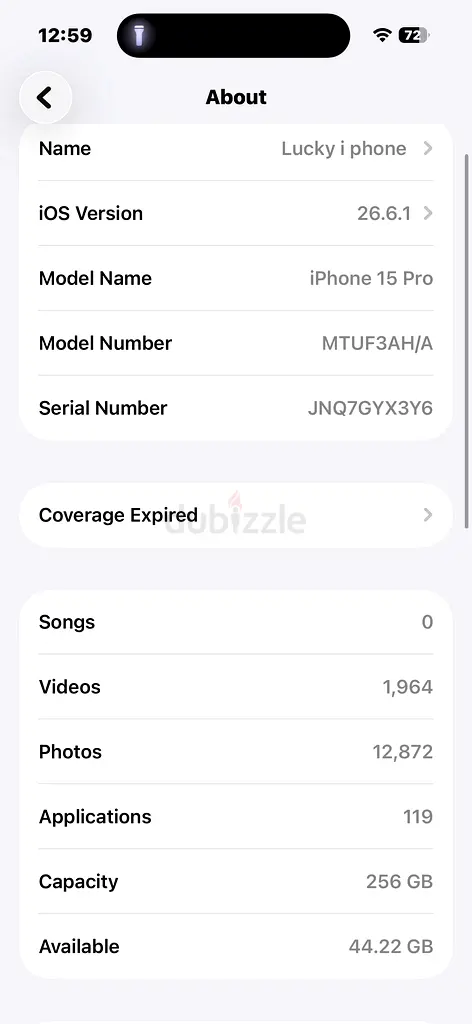Open the Coverage Expired row

pos(236,515)
